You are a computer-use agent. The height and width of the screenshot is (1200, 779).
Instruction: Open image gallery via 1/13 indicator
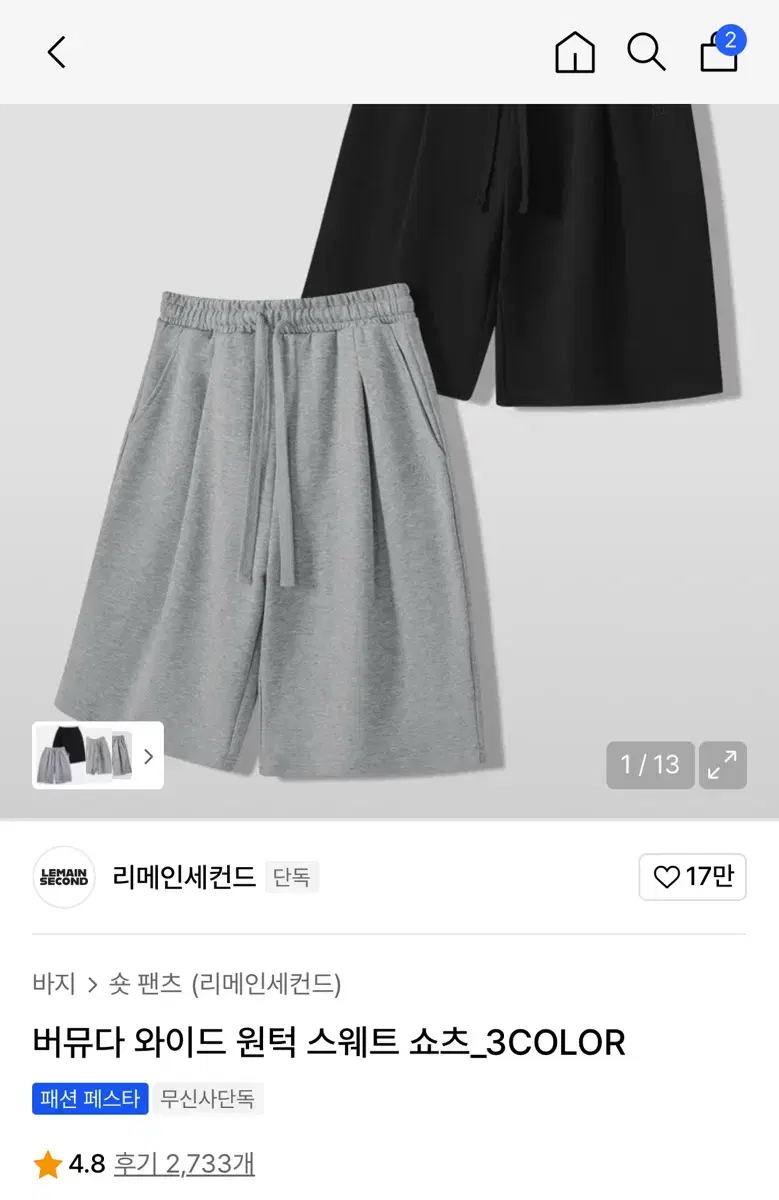coord(650,764)
